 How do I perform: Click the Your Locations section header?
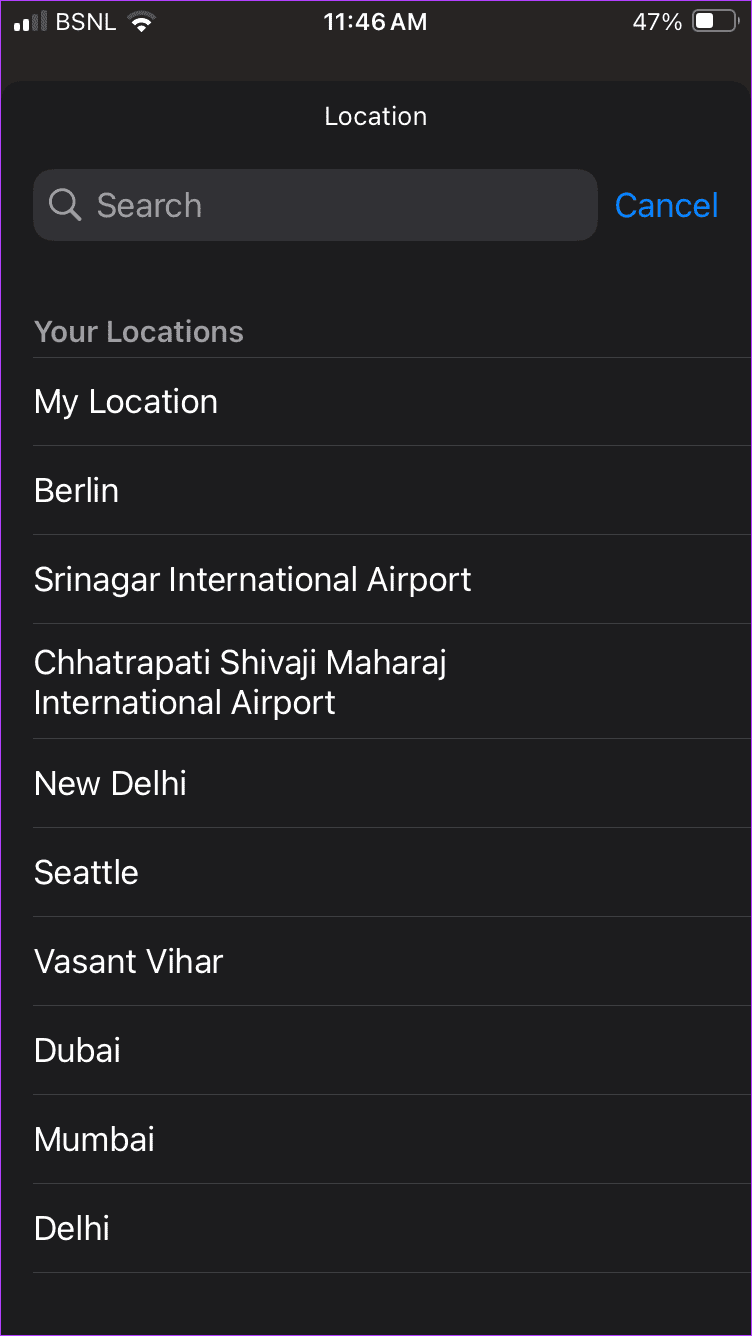[x=139, y=331]
